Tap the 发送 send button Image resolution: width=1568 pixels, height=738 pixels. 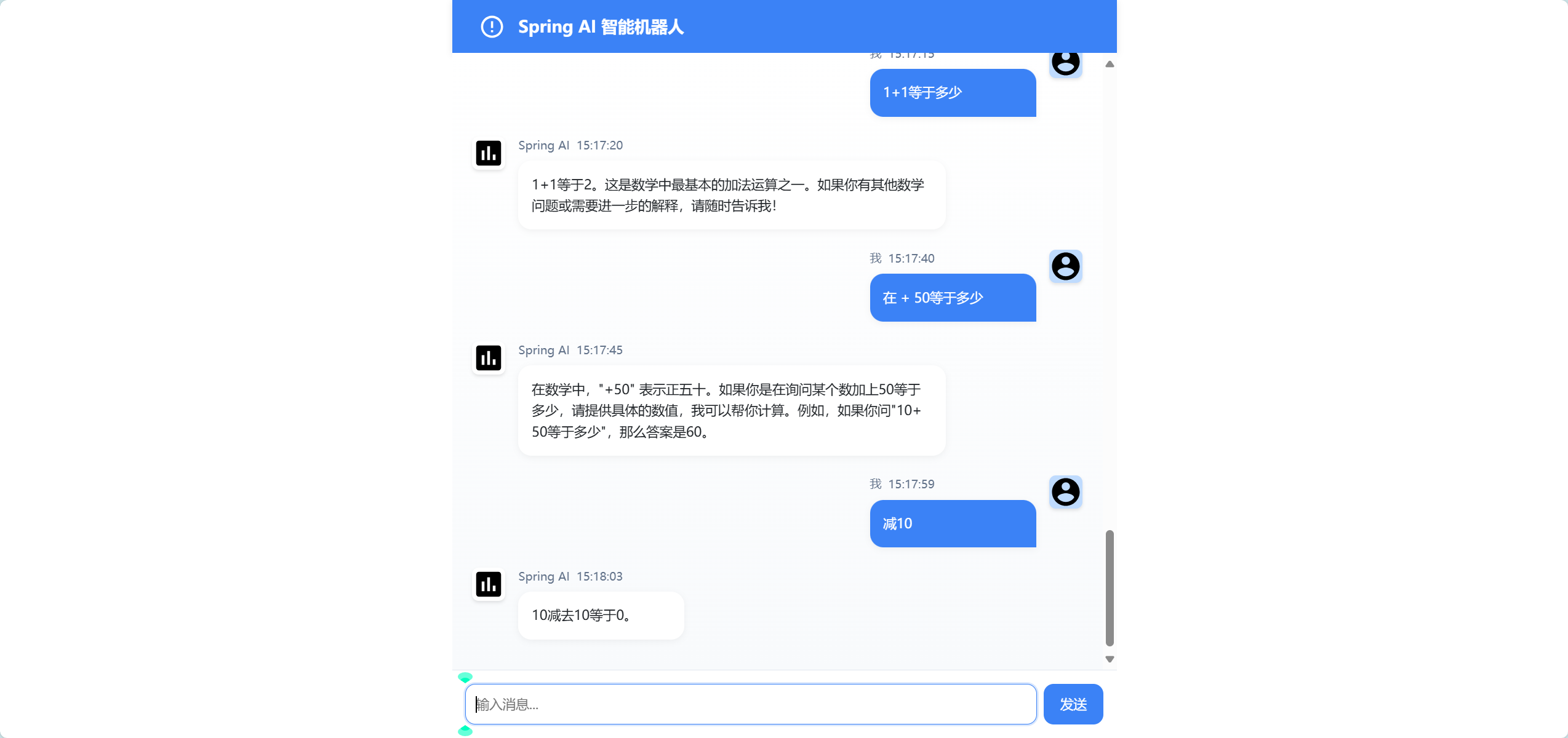click(1073, 704)
